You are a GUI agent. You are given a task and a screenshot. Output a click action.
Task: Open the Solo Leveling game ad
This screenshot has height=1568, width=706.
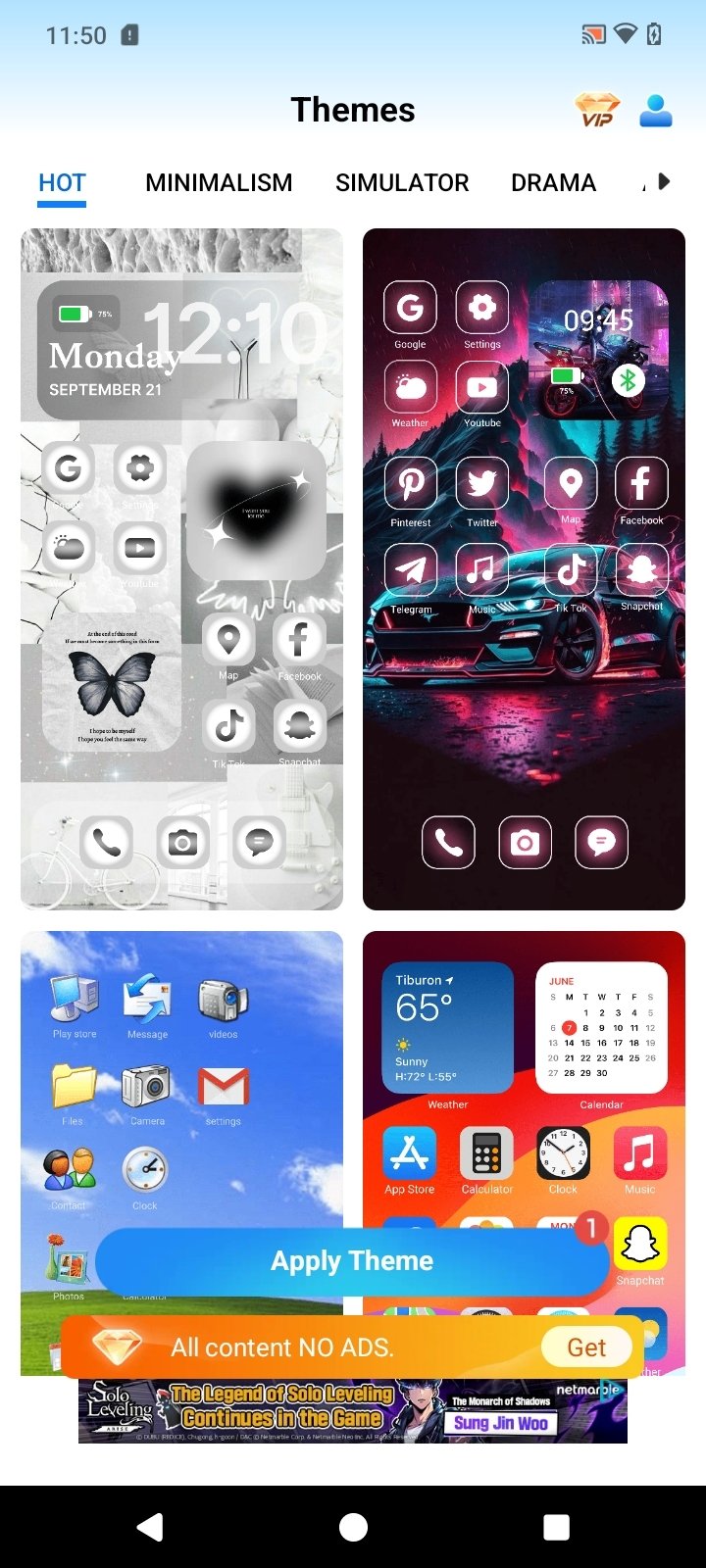point(353,1410)
